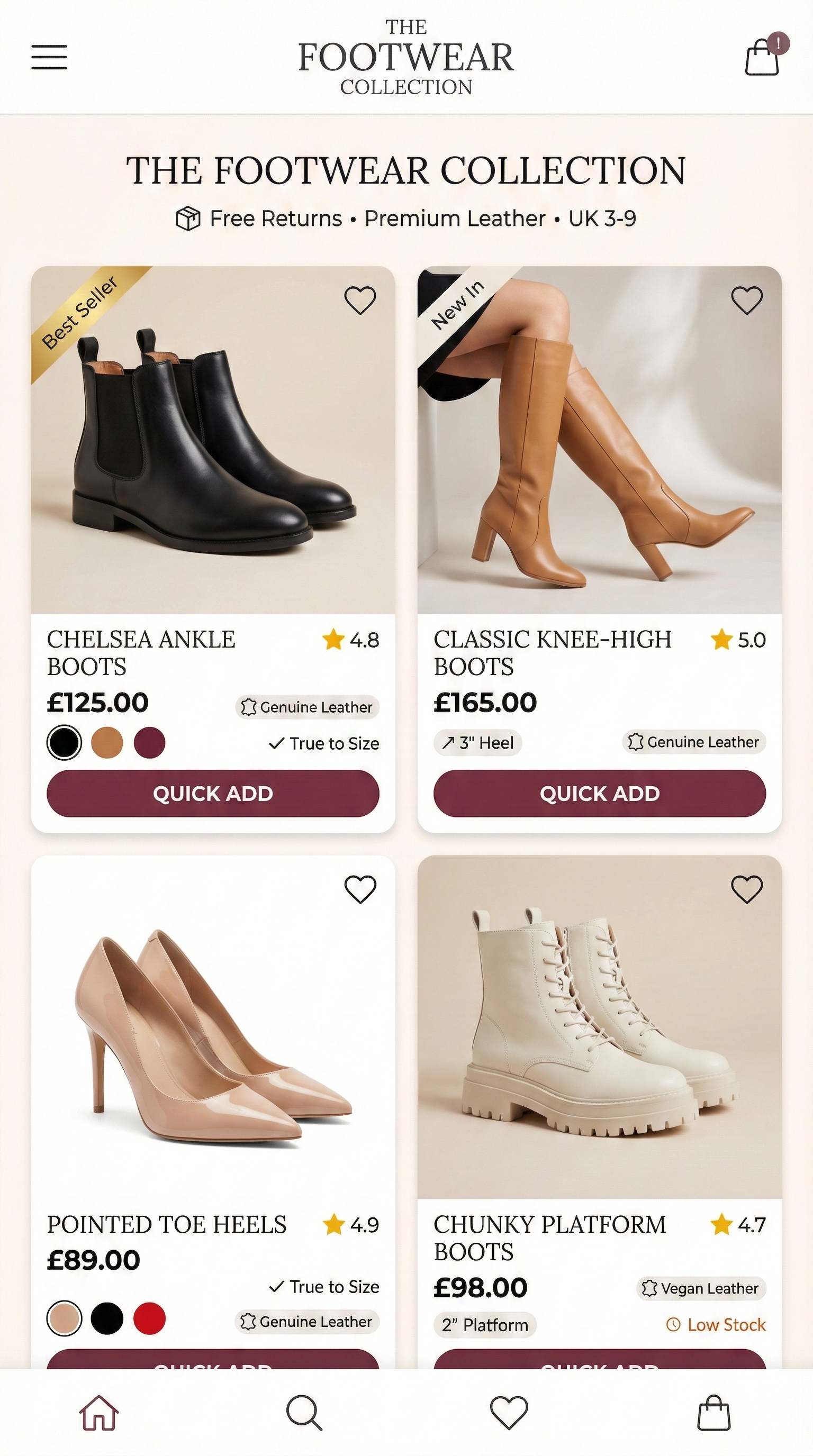
Task: Select tan color for Chelsea Ankle Boots
Action: 107,743
